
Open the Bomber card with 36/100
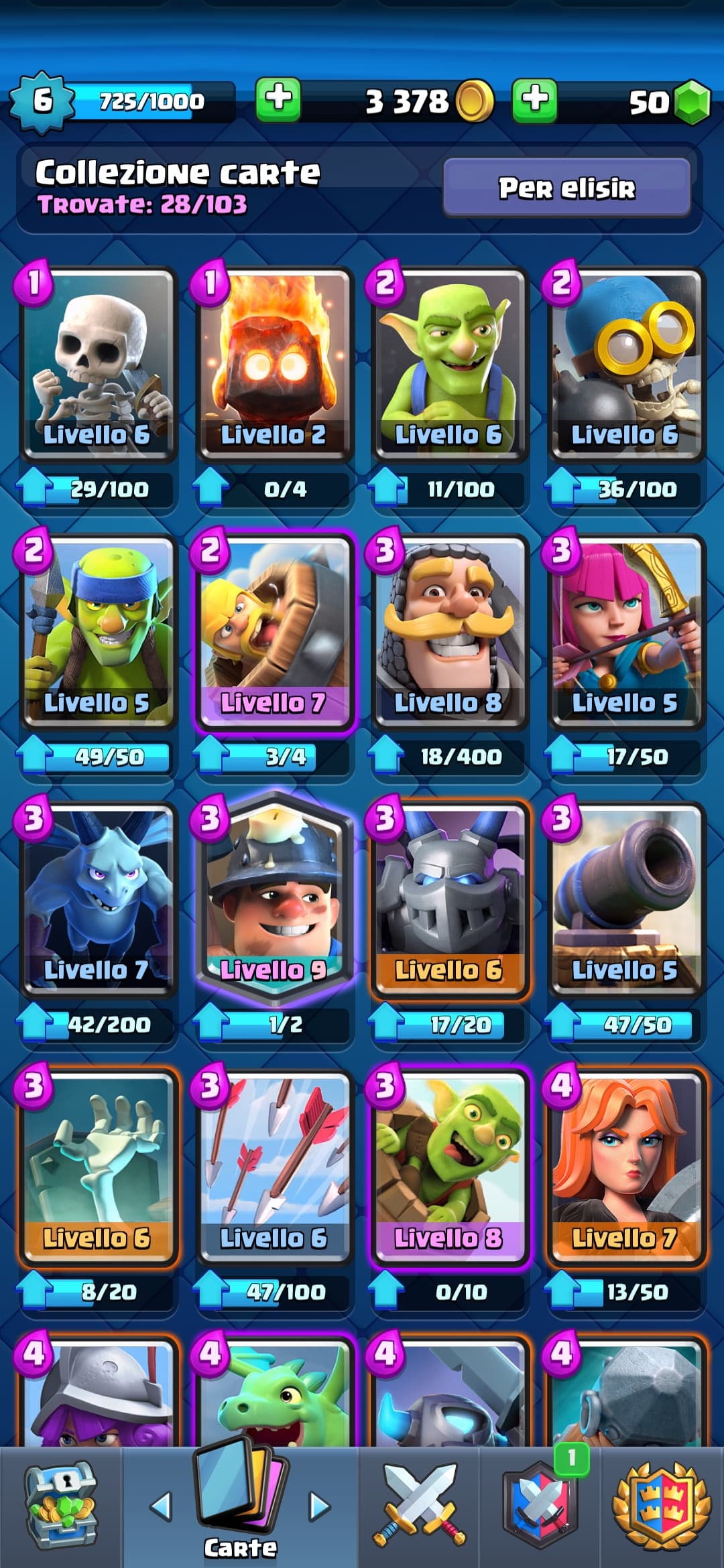(625, 364)
